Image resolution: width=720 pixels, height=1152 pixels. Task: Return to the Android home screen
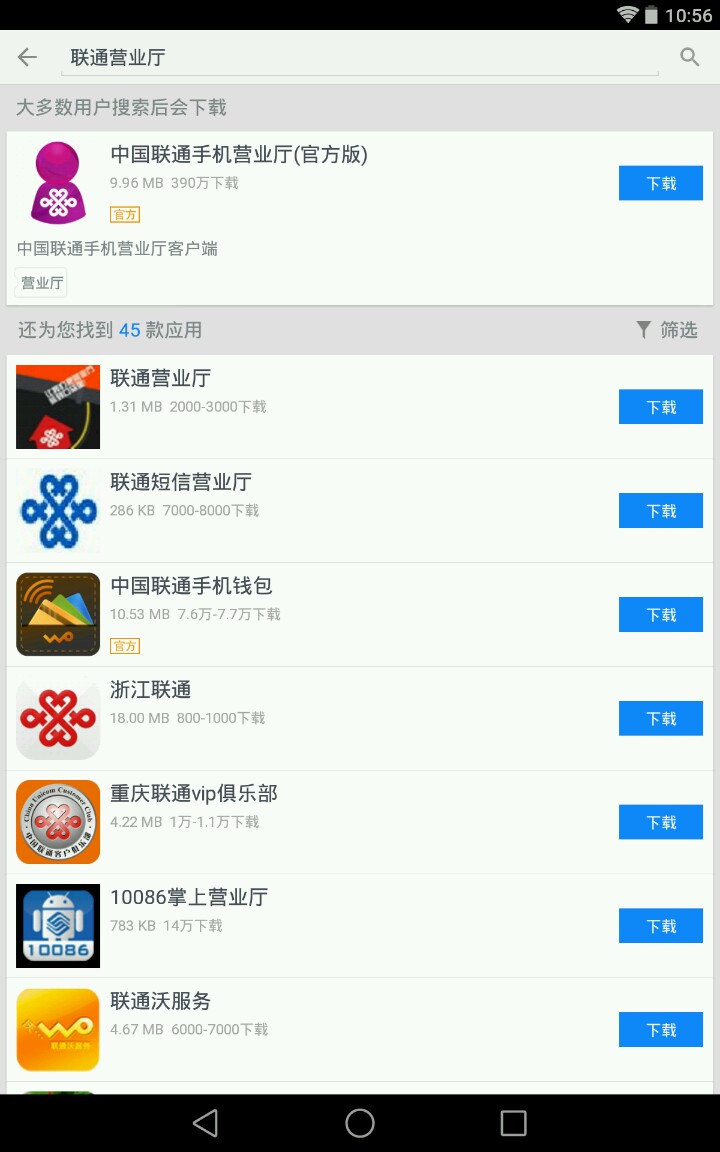(x=360, y=1123)
